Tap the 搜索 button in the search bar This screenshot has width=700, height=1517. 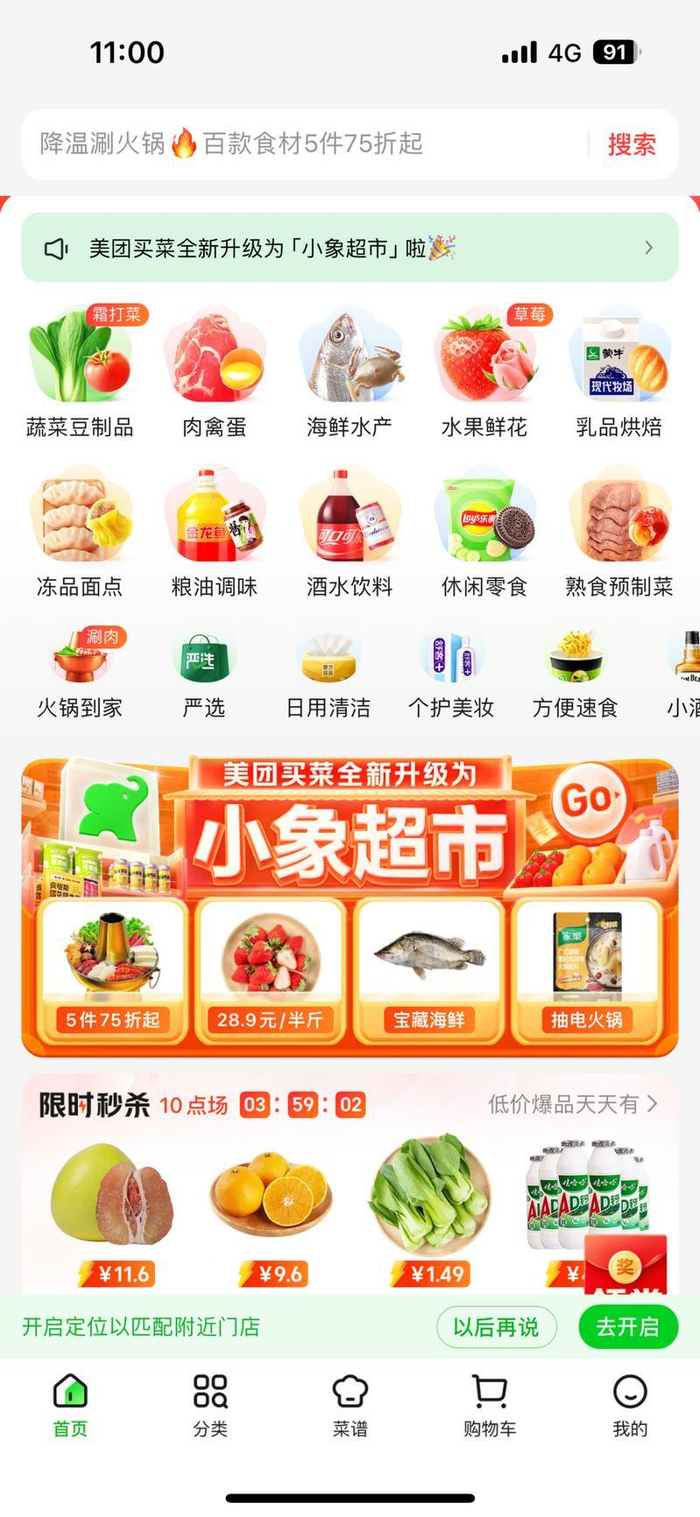631,144
